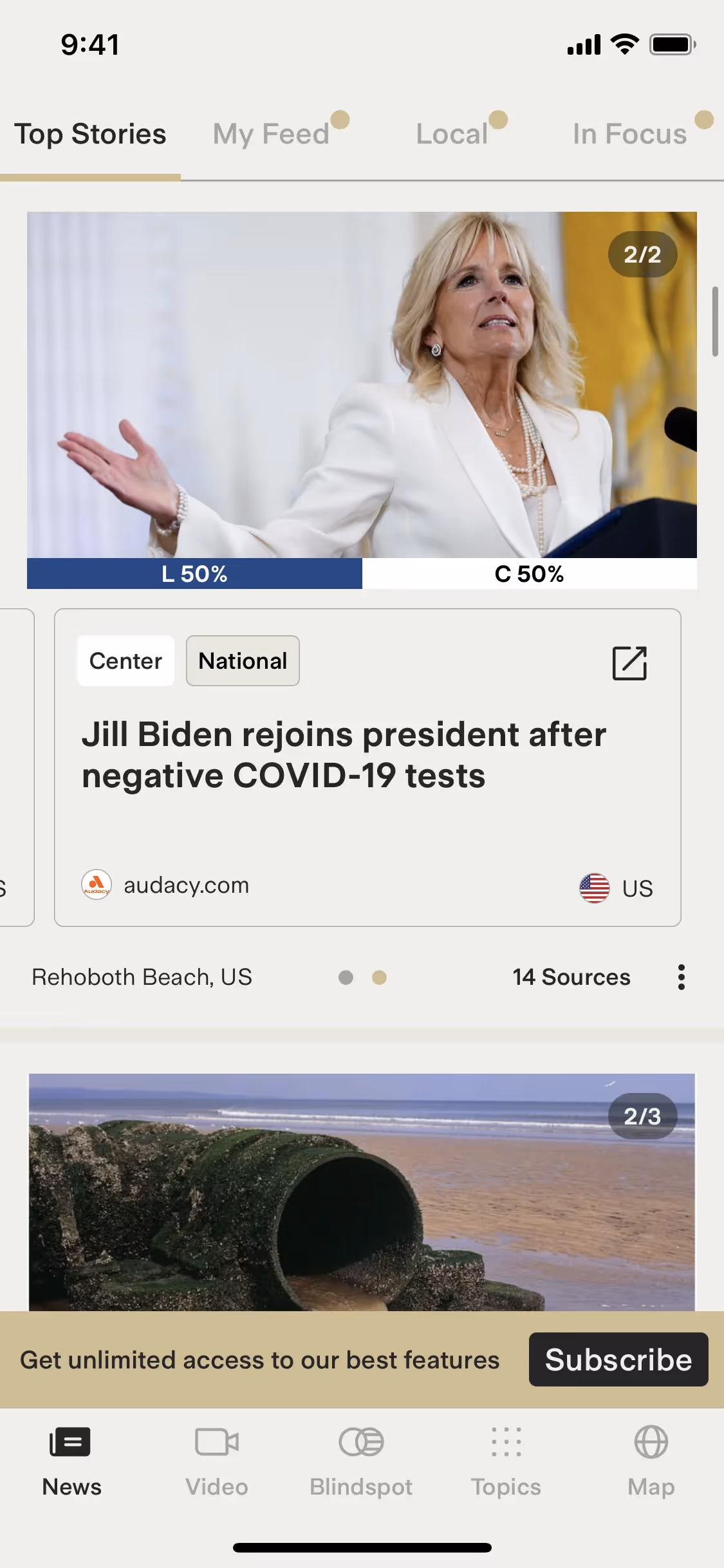Open the Blindspot tab
The image size is (724, 1568).
(361, 1459)
